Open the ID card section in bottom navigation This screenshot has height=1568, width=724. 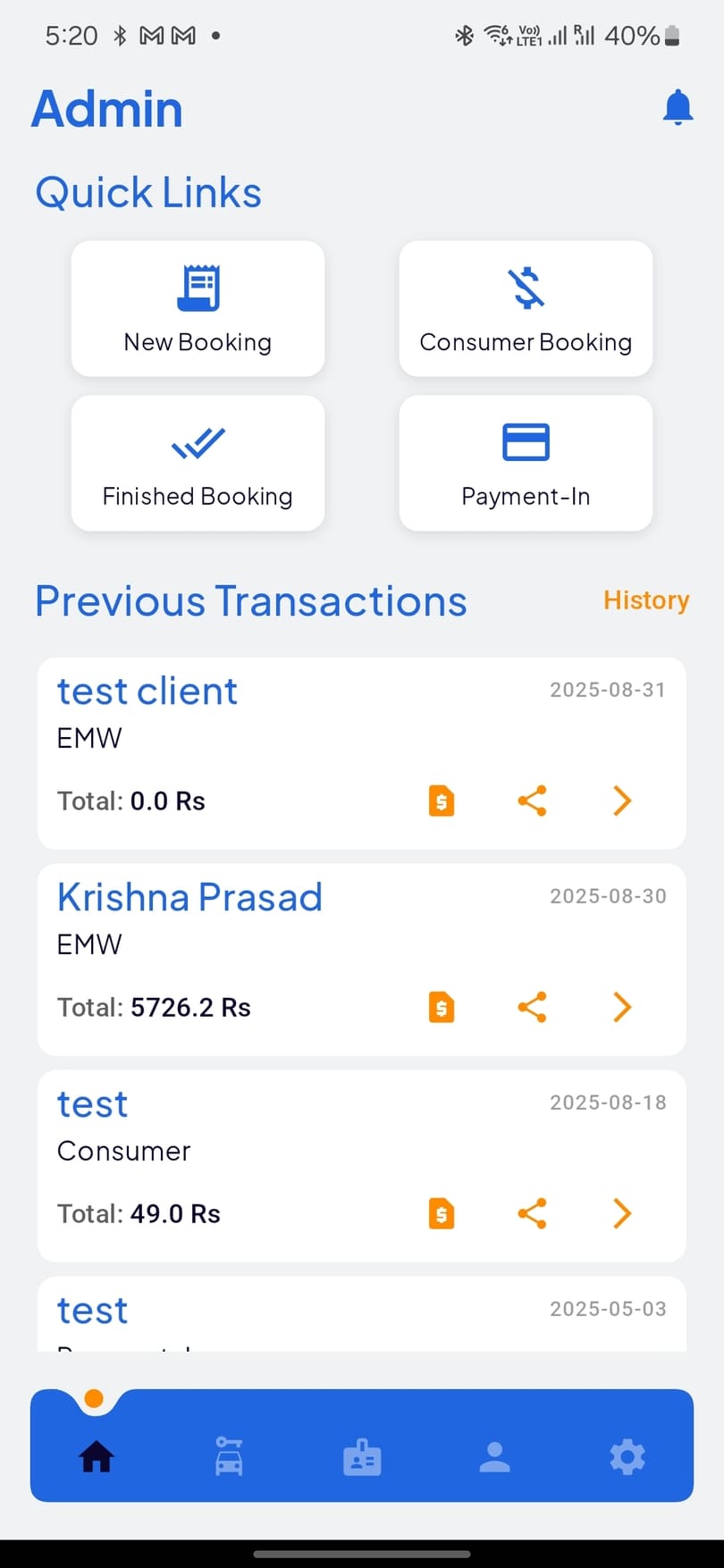[x=361, y=1456]
